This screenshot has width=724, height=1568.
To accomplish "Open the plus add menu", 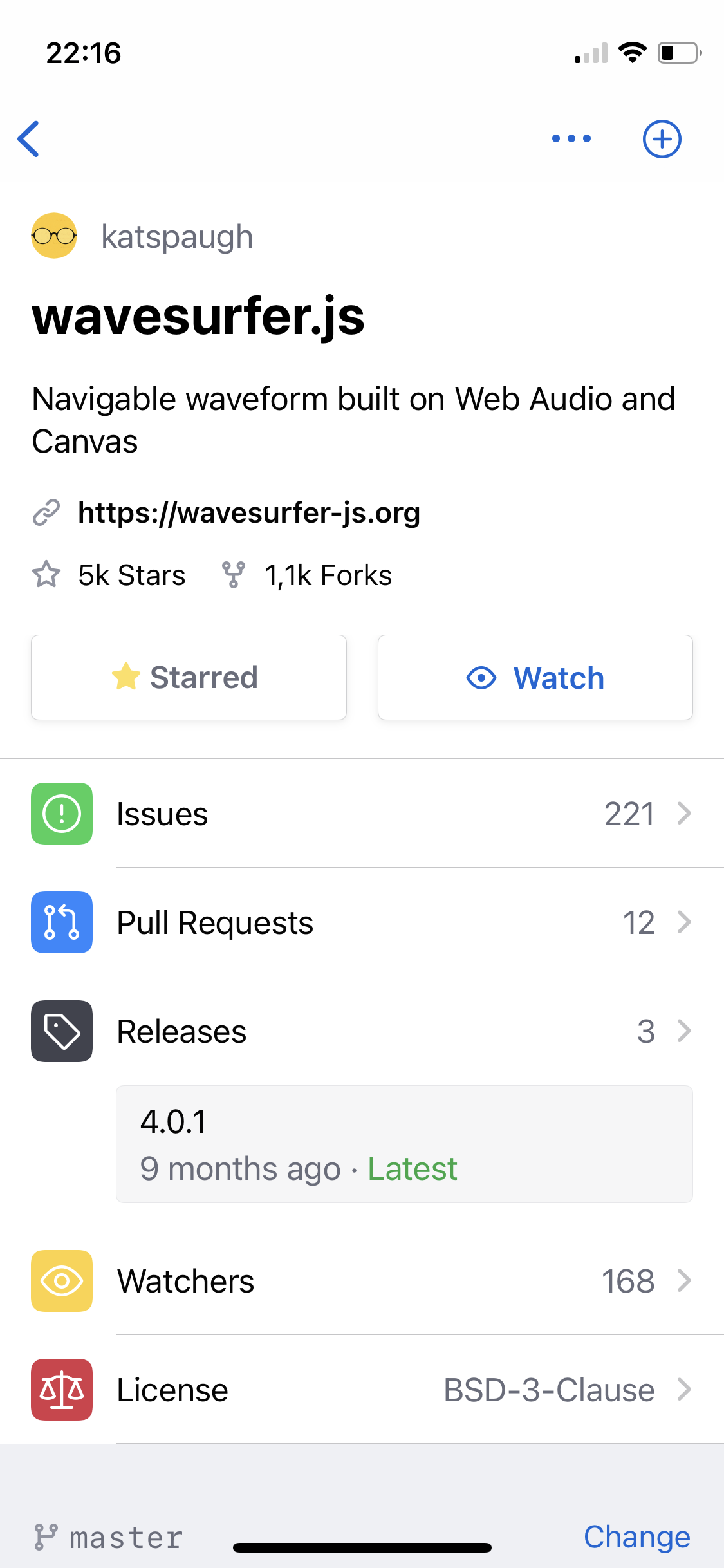I will (x=662, y=138).
